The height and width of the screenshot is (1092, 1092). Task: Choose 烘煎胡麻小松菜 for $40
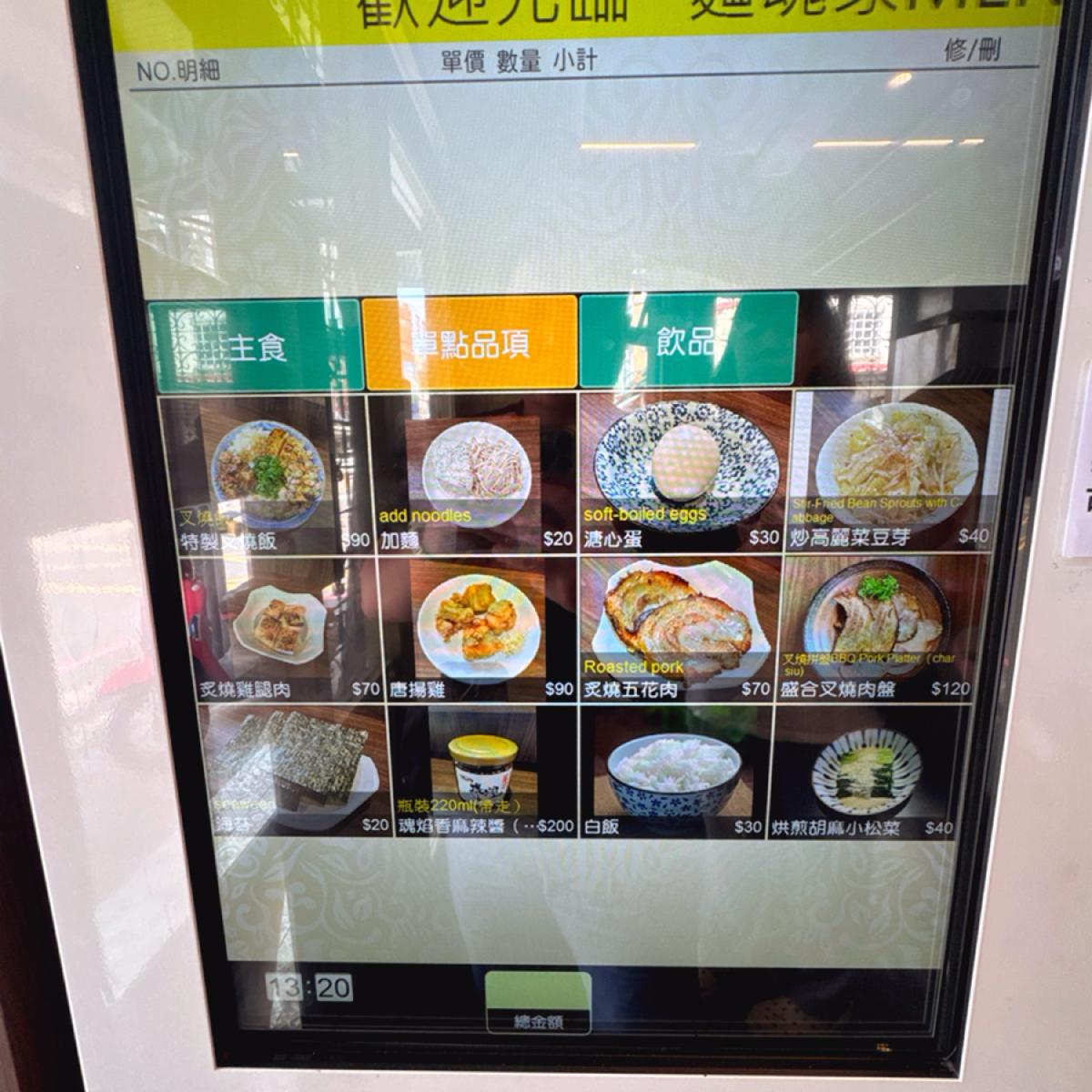tap(863, 773)
